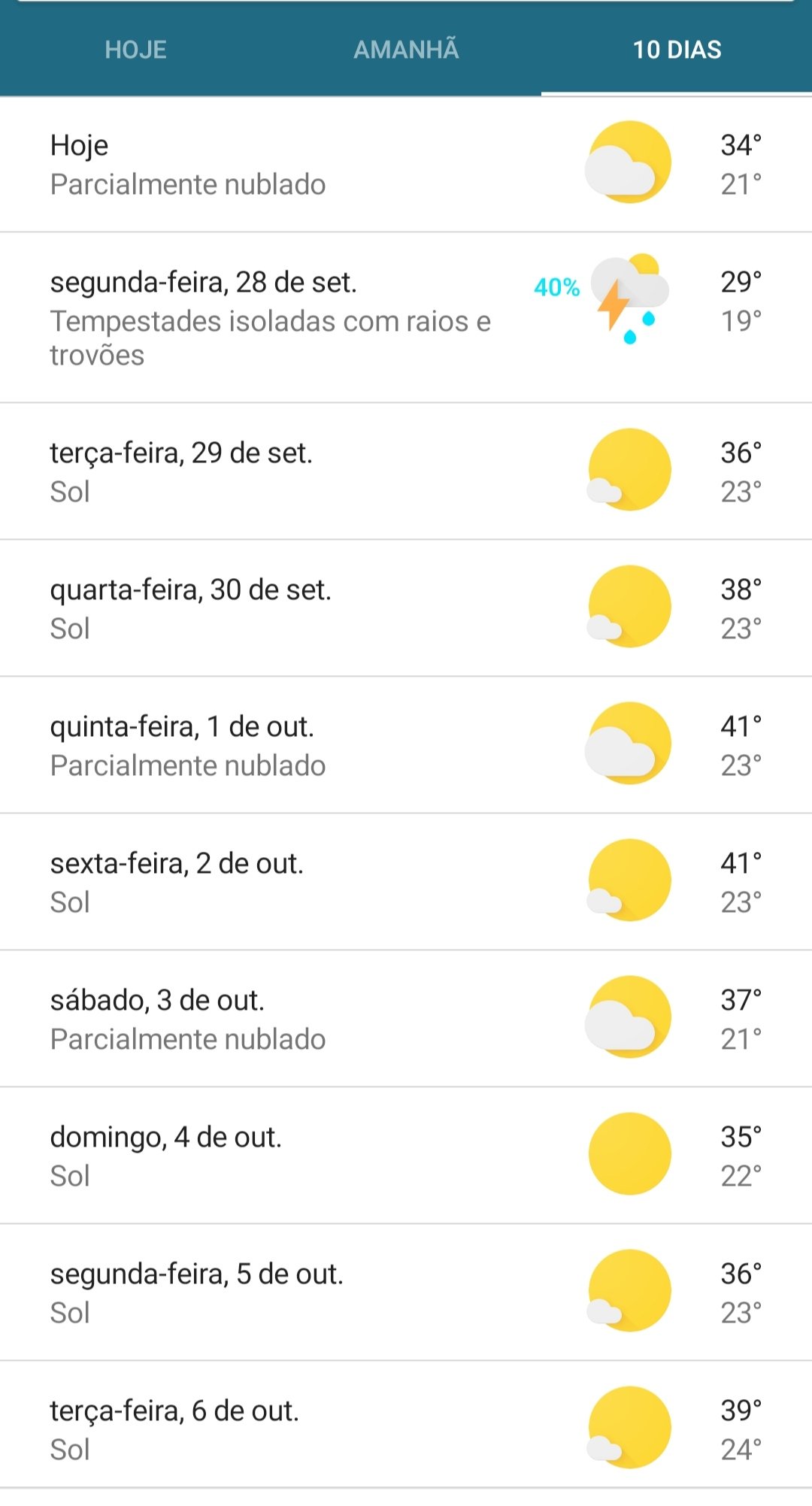View segunda-feira, 5 de out. forecast
The height and width of the screenshot is (1506, 812).
tap(406, 1292)
